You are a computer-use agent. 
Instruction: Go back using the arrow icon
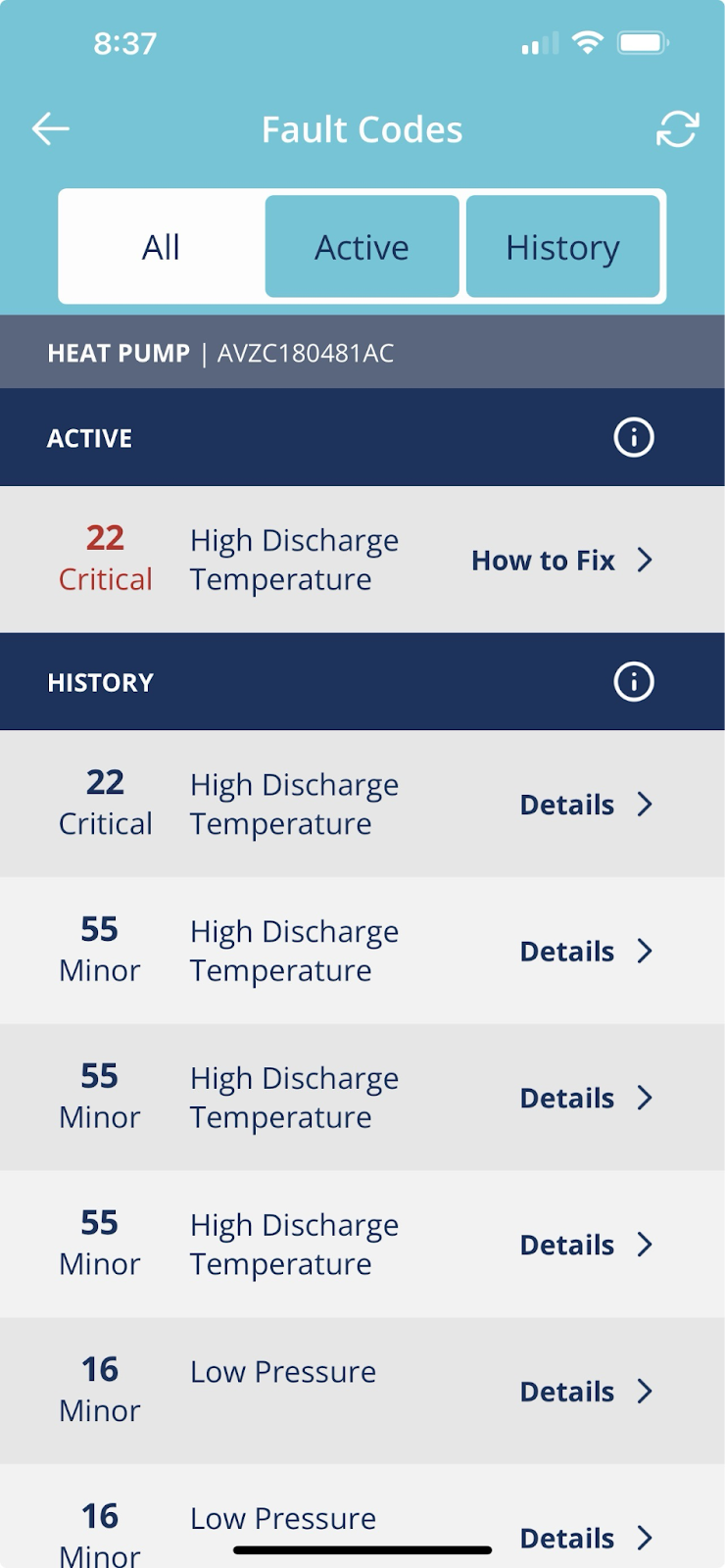pos(50,128)
